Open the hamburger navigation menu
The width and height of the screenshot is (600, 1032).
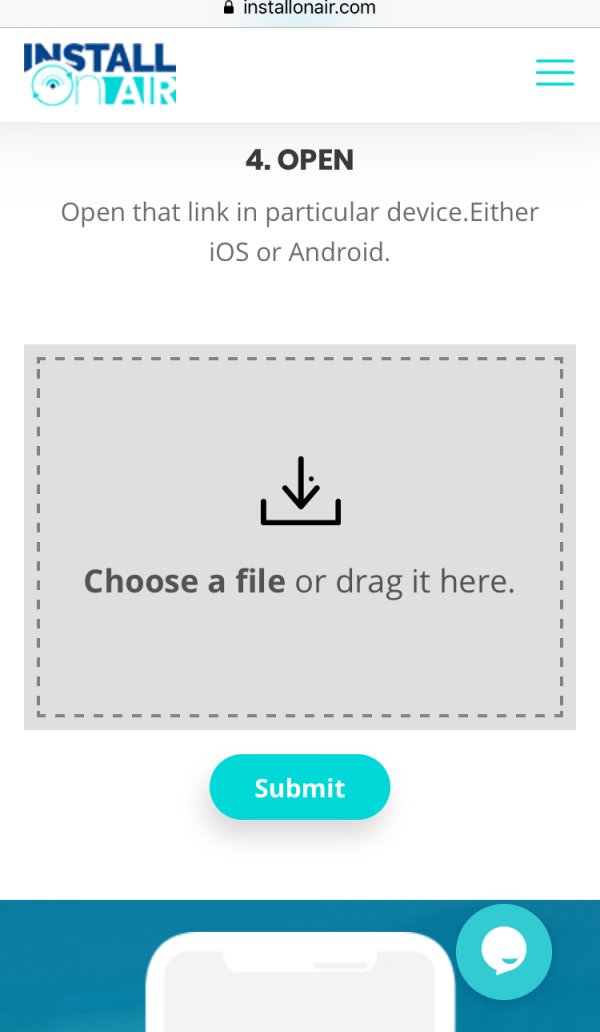tap(554, 73)
